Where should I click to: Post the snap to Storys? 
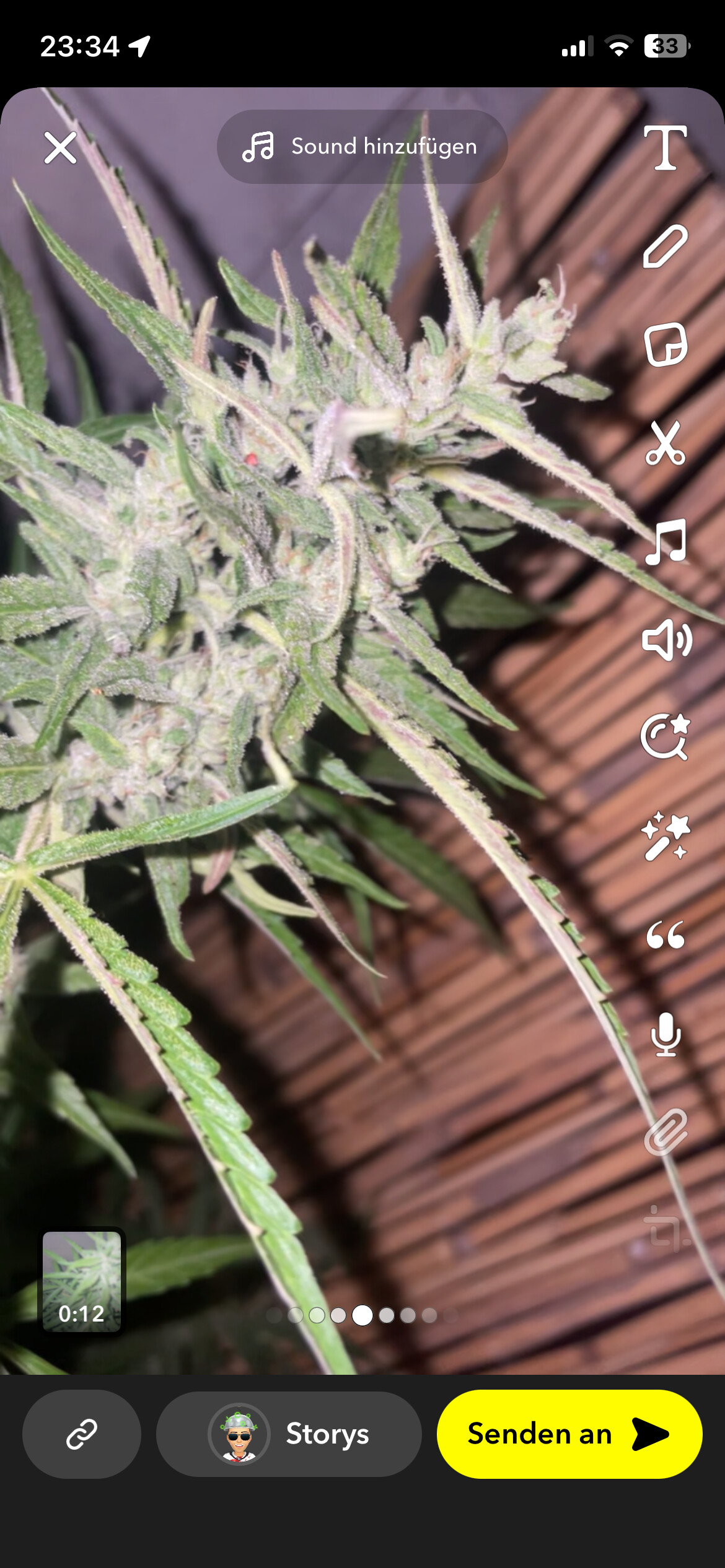(x=289, y=1434)
